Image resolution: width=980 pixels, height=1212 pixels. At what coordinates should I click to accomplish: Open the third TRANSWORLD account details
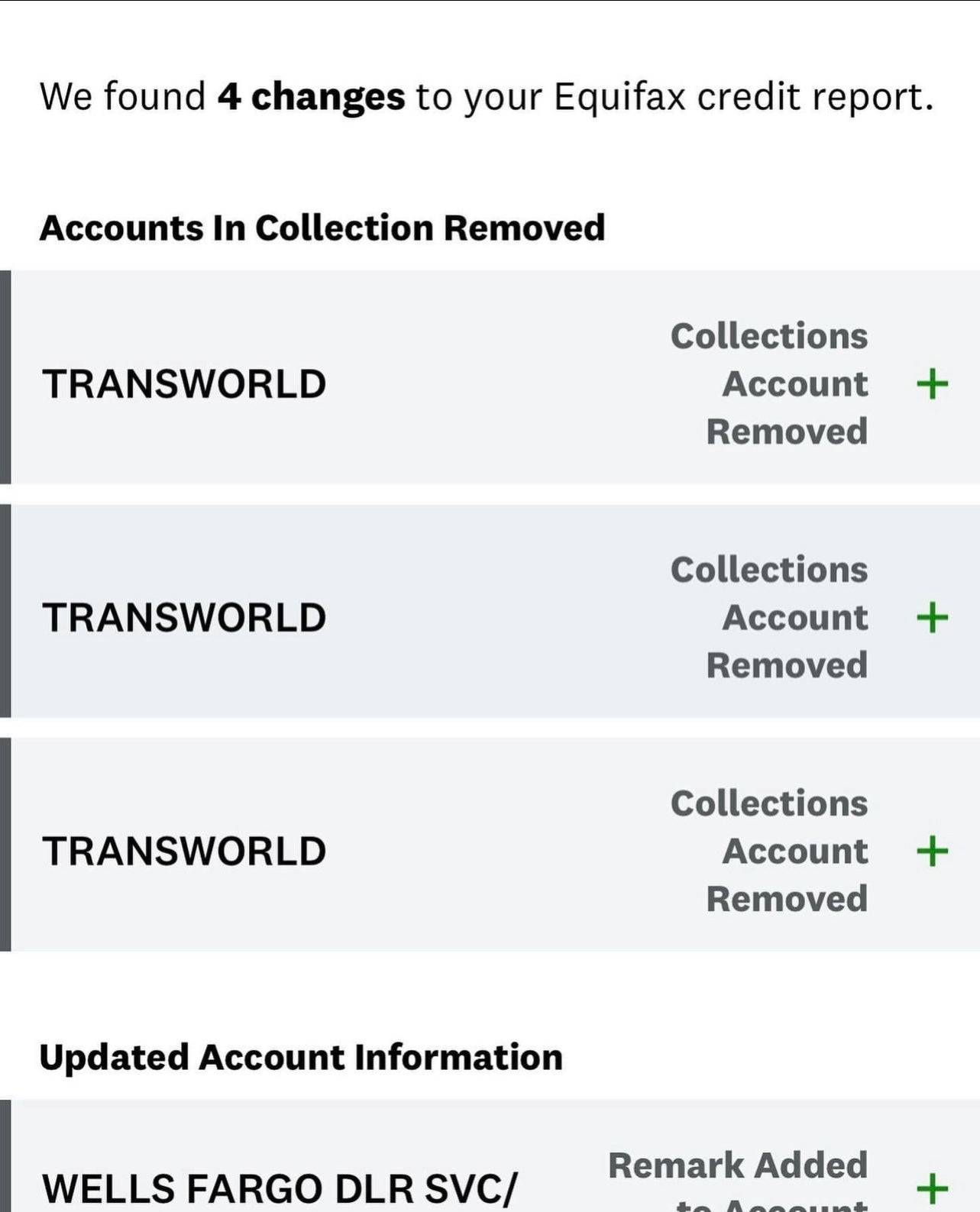point(186,853)
